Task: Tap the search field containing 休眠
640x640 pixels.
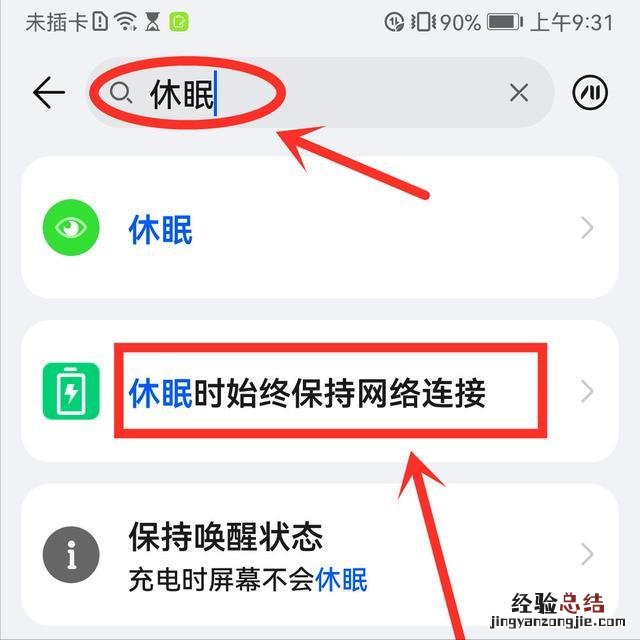Action: point(300,93)
